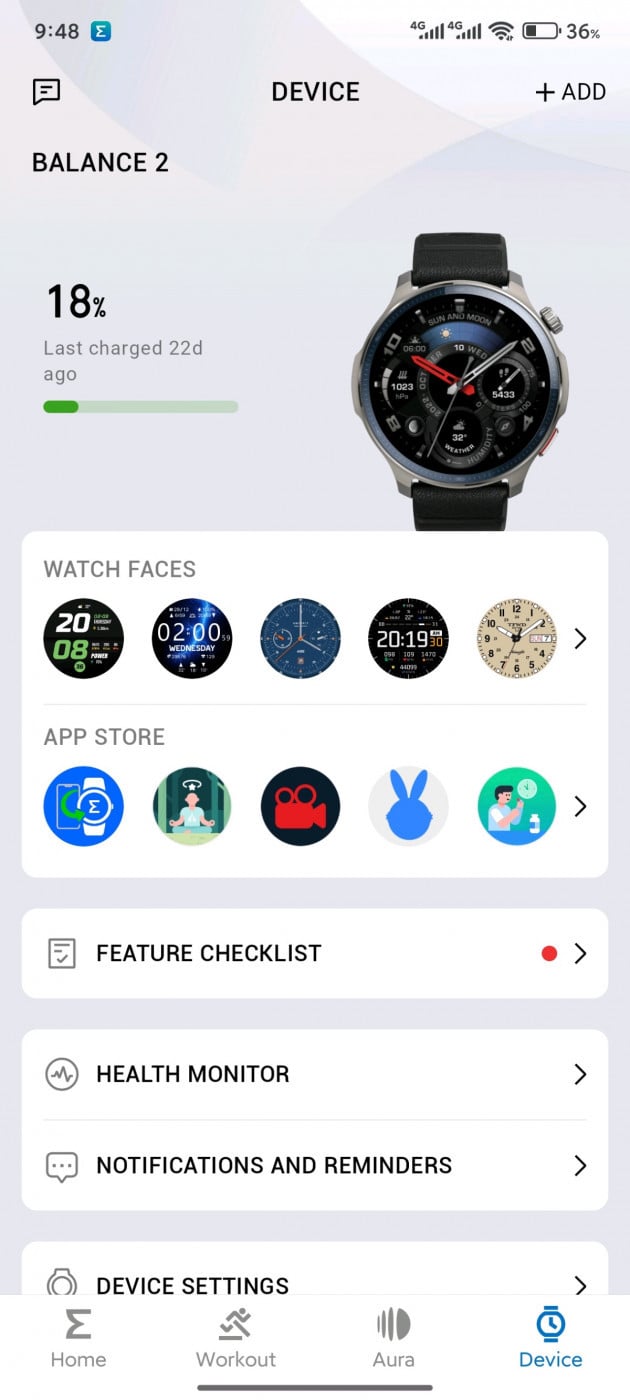Screen dimensions: 630x1400
Task: Go to the Aura tab
Action: coord(393,1340)
